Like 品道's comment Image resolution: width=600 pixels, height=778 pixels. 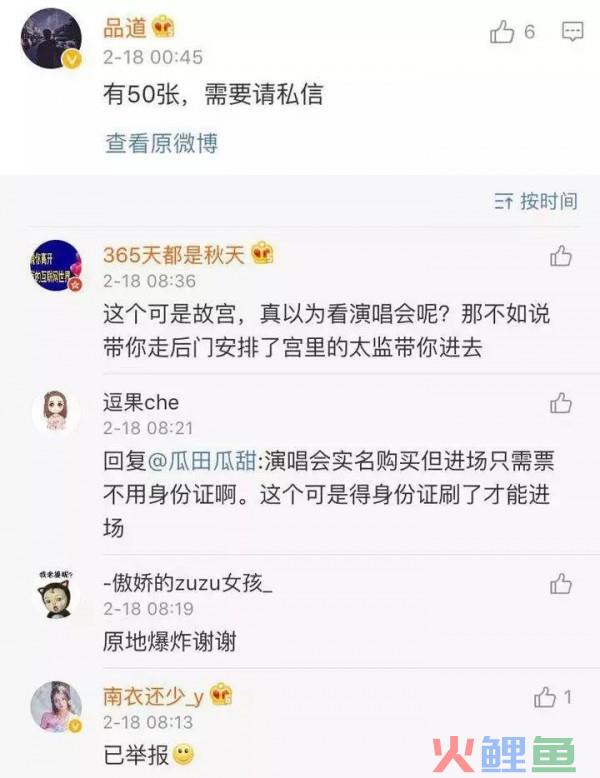(502, 32)
